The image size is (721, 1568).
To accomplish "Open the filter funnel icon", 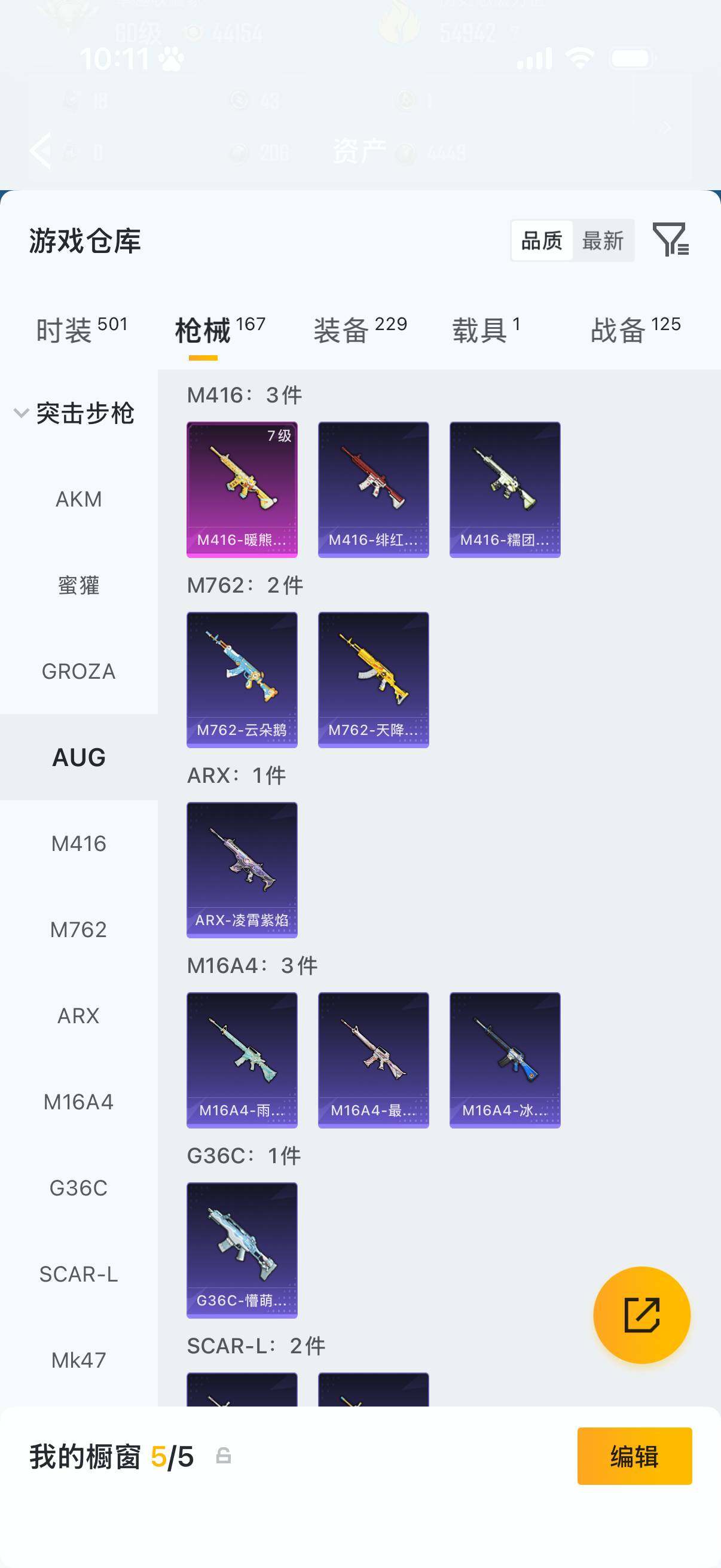I will click(670, 240).
